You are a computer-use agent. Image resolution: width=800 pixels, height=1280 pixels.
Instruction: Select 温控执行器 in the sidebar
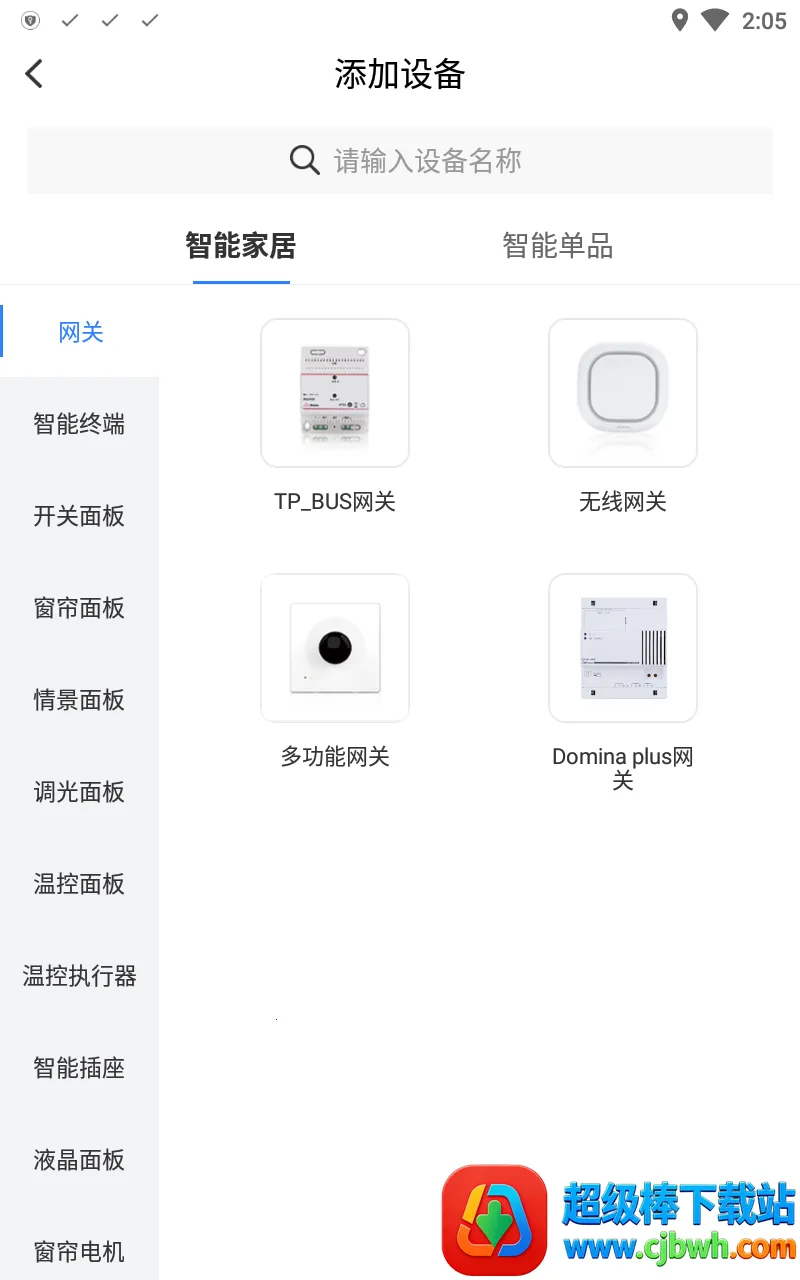pyautogui.click(x=80, y=976)
